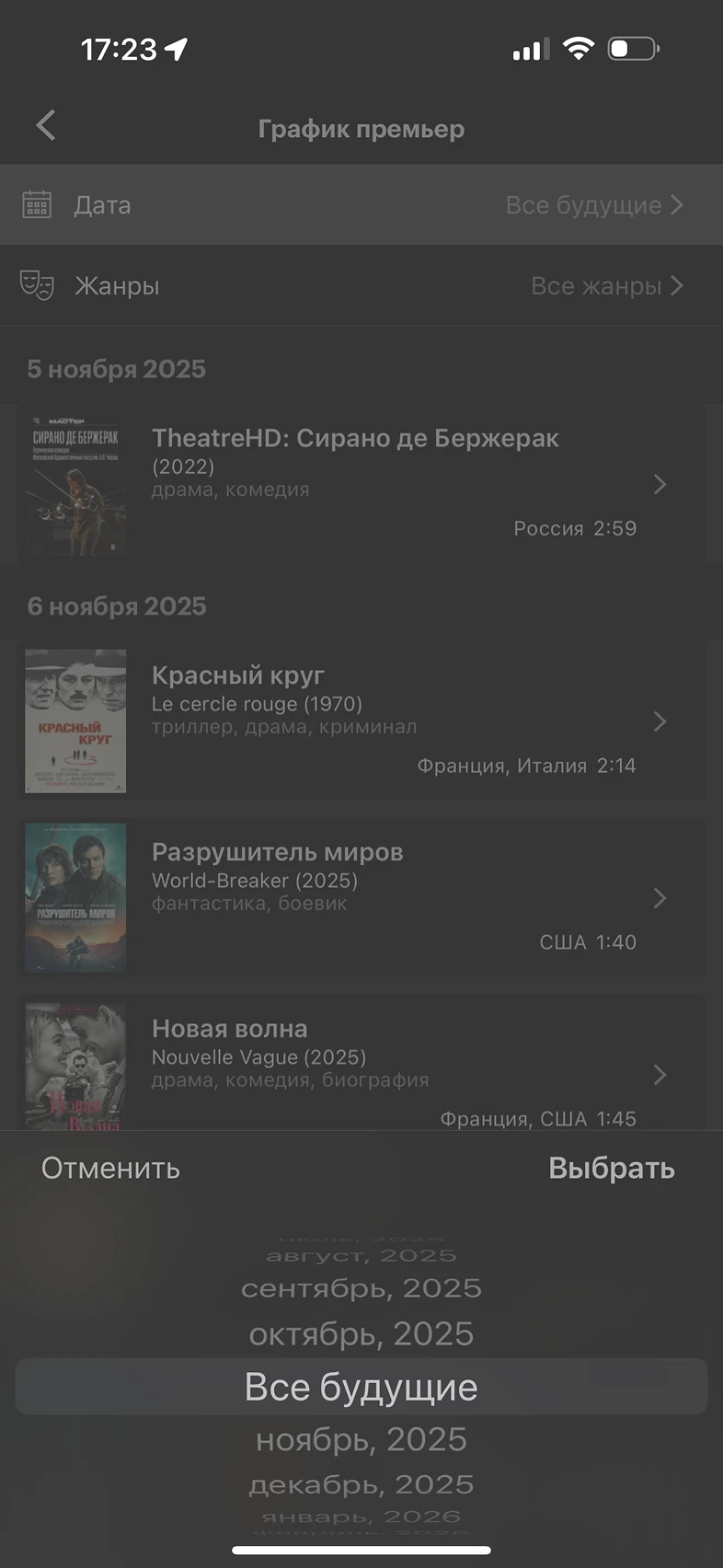Confirm the date with Выбрать
723x1568 pixels.
611,1169
